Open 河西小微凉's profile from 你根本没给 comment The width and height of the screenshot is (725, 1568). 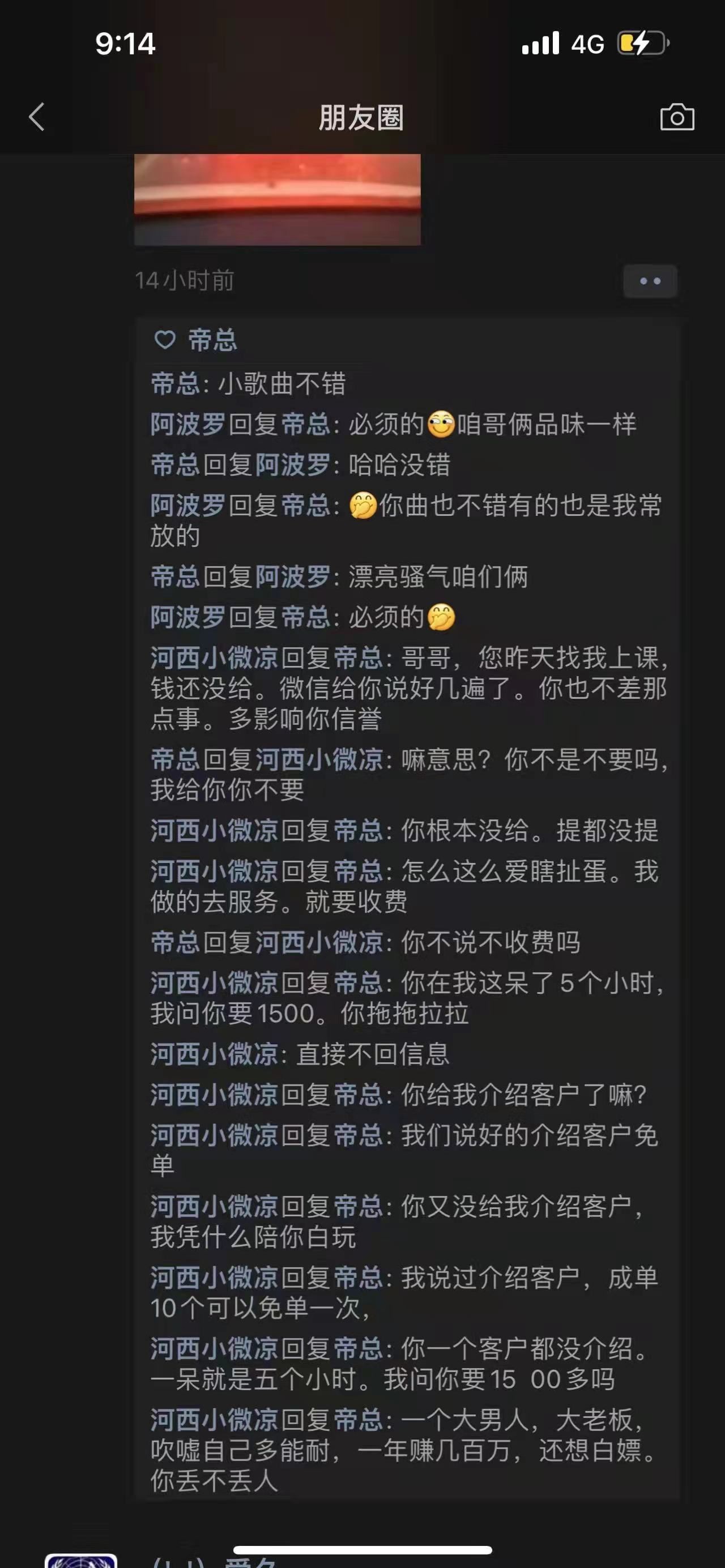tap(214, 831)
